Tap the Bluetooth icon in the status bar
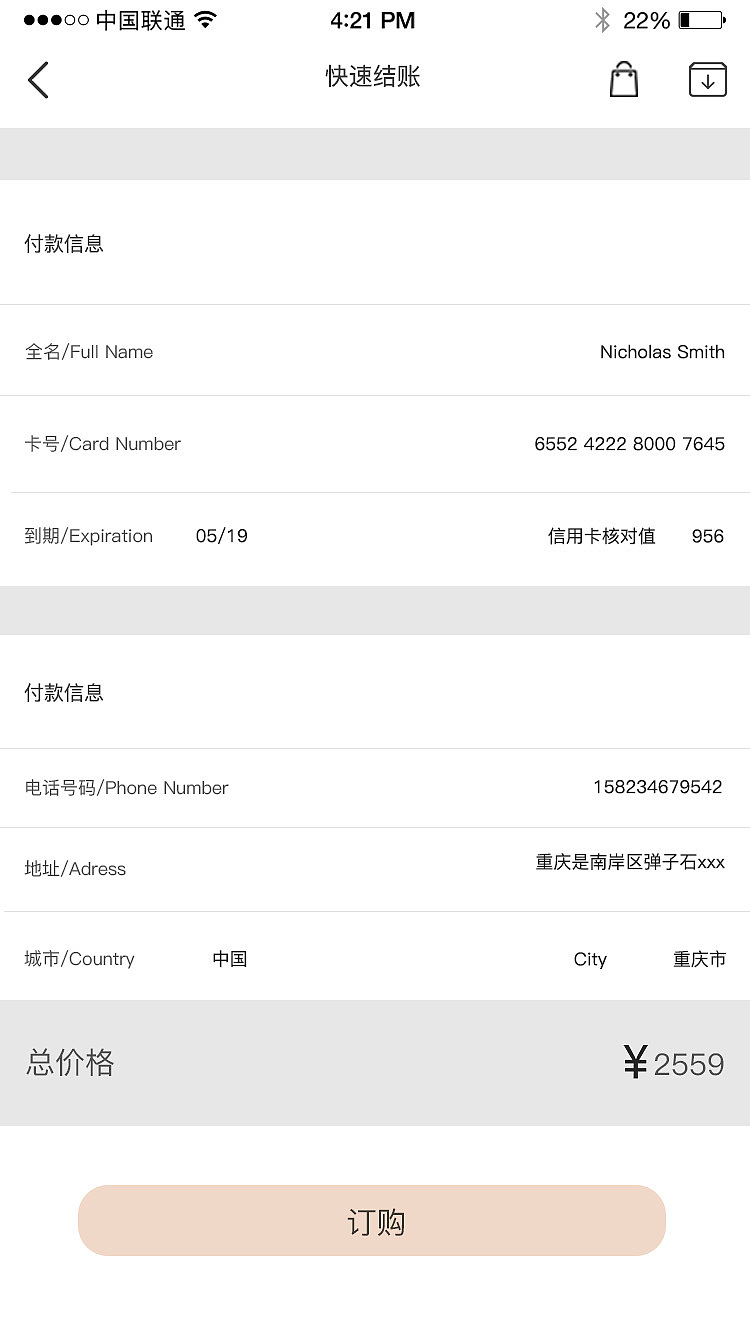 602,19
